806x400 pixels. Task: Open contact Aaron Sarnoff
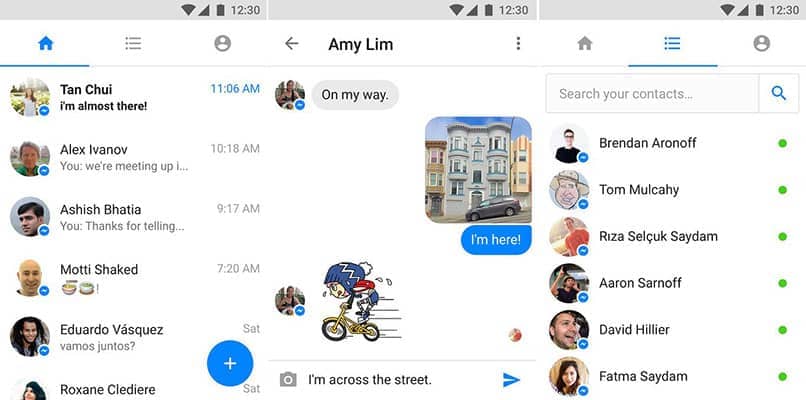tap(640, 283)
